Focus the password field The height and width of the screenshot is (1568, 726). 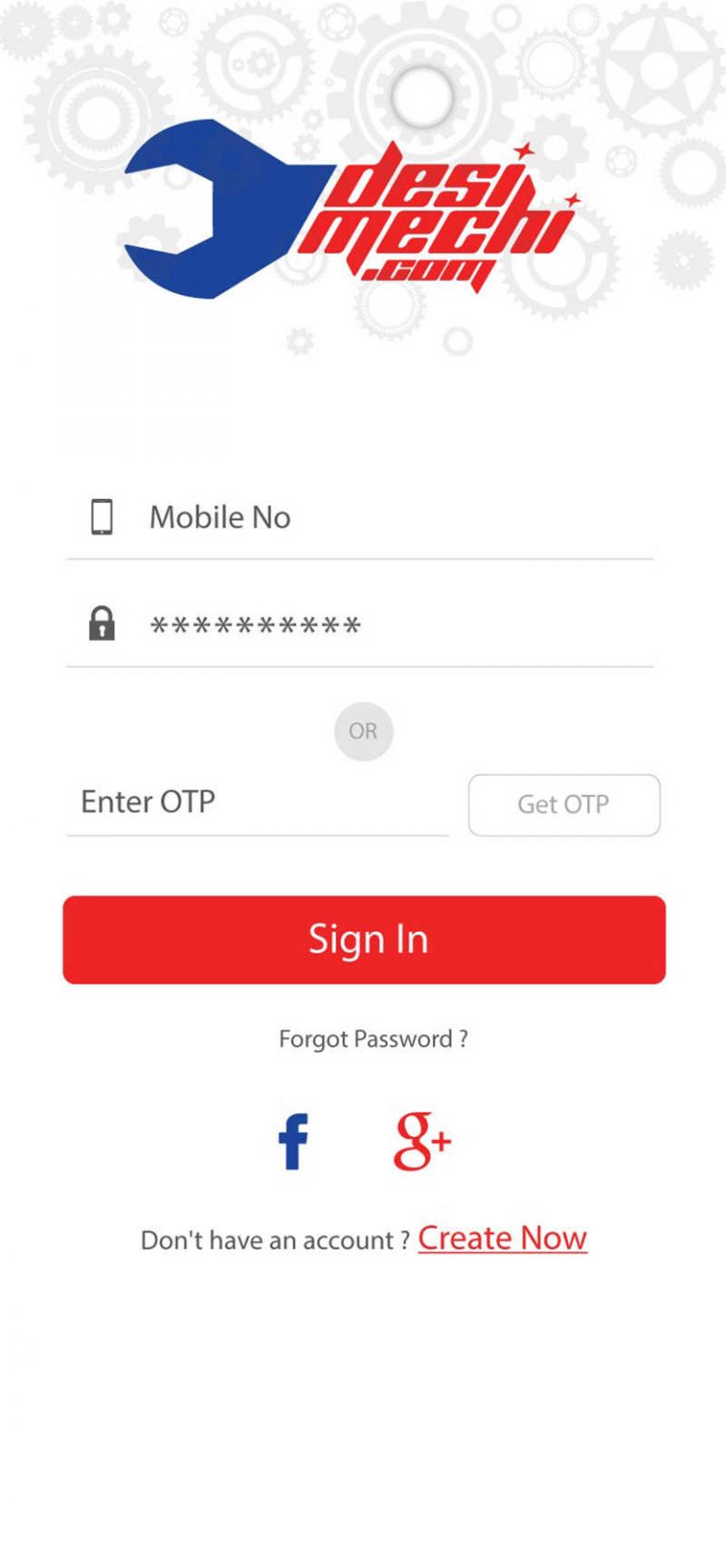[360, 625]
